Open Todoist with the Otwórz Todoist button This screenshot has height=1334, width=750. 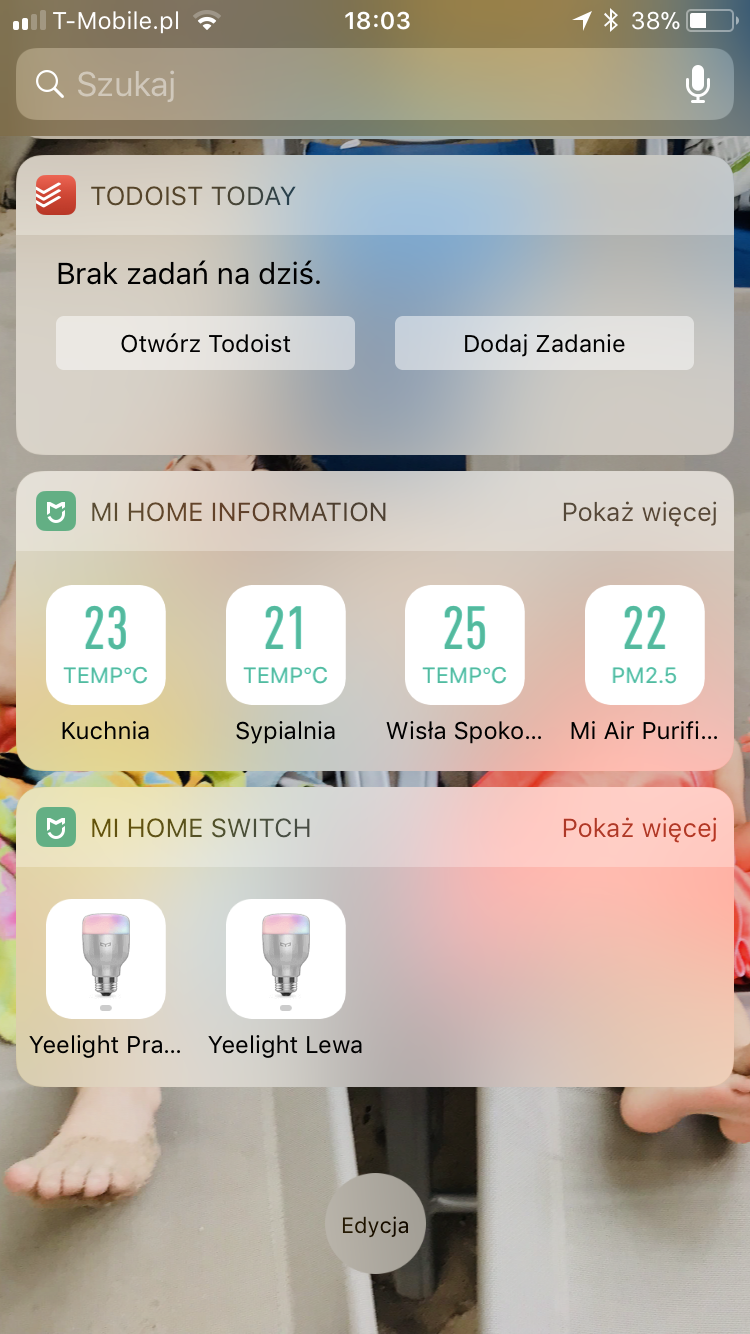pyautogui.click(x=205, y=343)
